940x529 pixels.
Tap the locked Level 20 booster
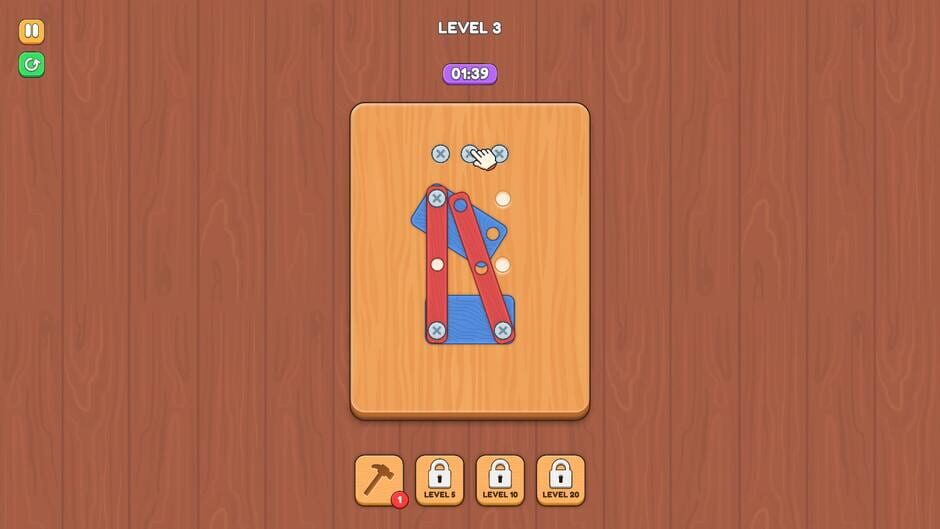[561, 480]
